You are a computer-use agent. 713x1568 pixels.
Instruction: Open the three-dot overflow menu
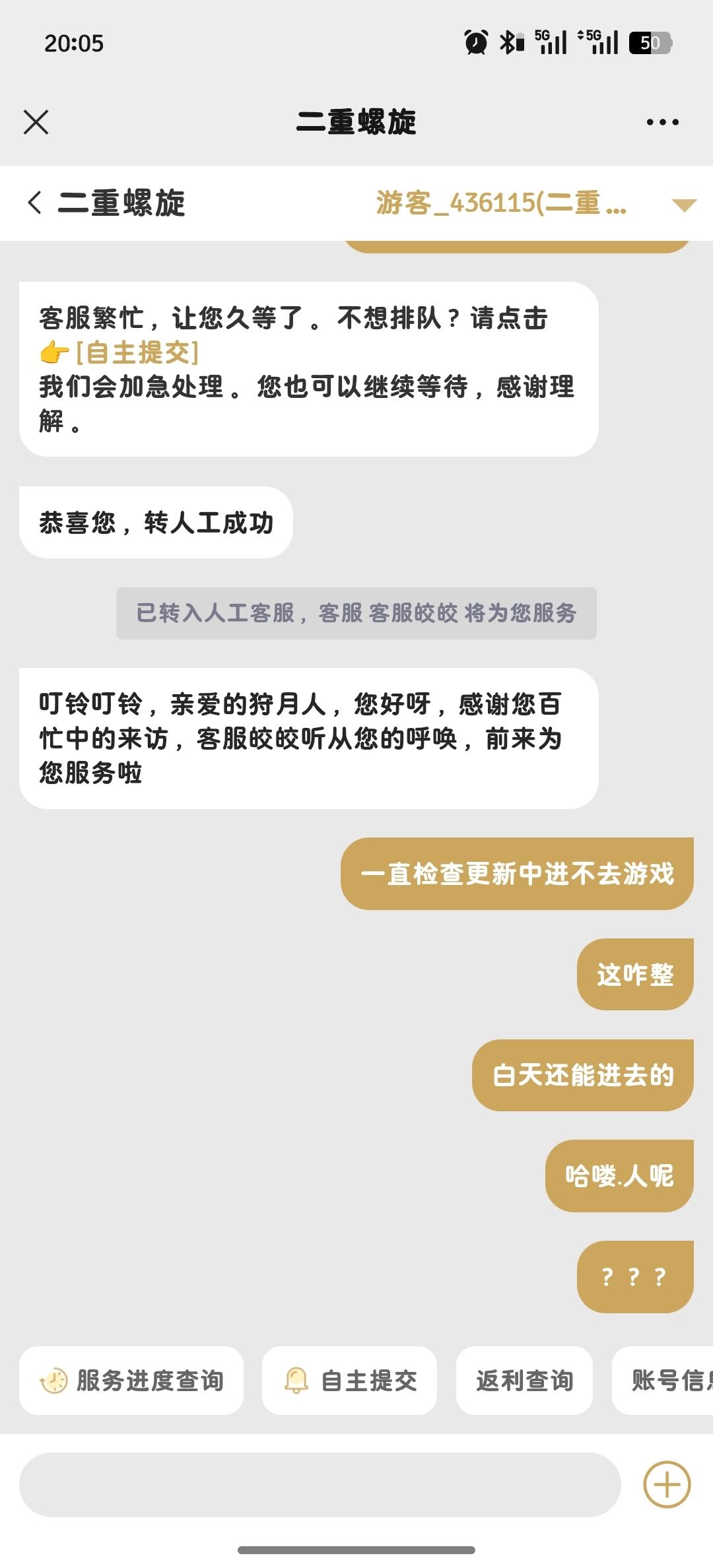click(662, 122)
